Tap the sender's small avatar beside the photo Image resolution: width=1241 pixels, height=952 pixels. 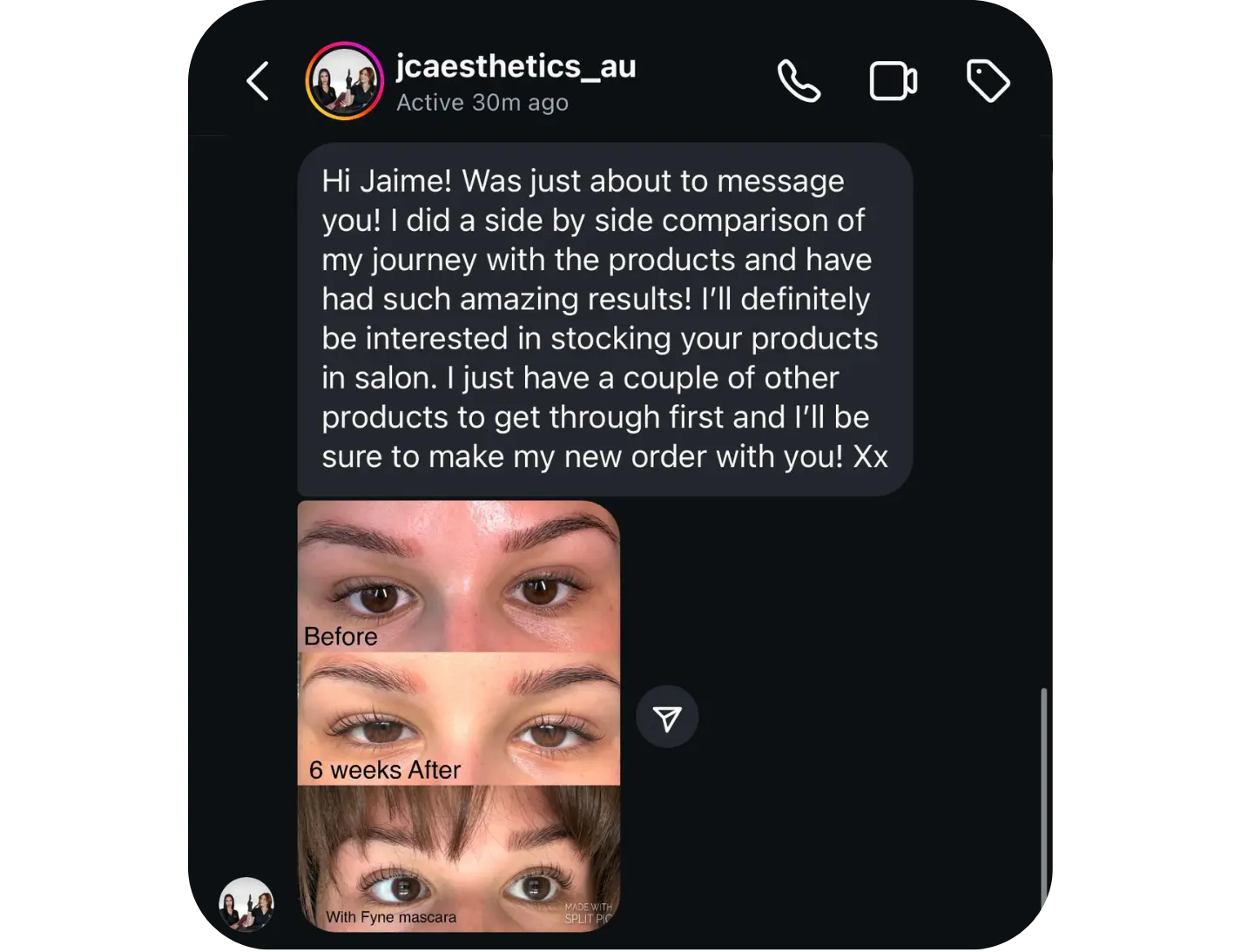pyautogui.click(x=246, y=904)
